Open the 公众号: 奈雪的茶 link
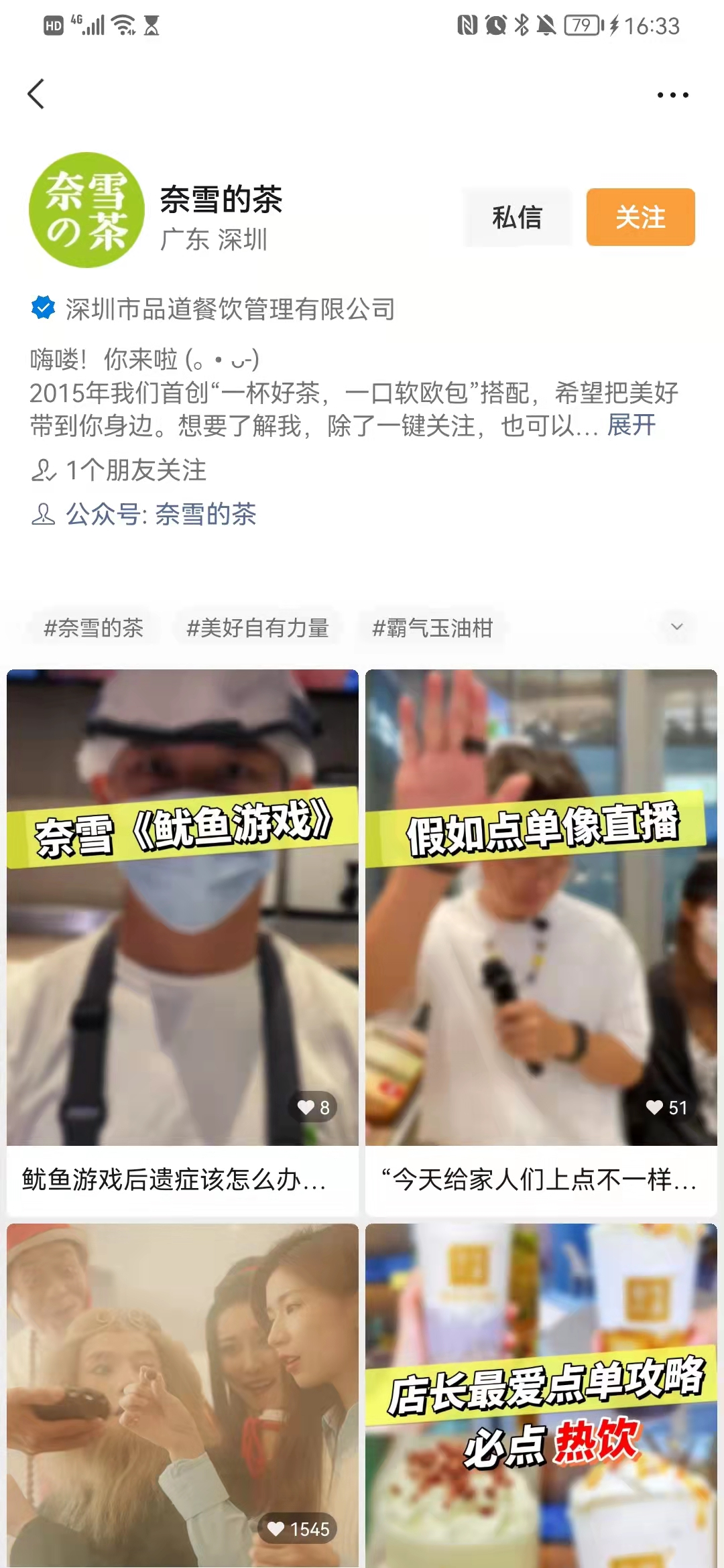 click(x=161, y=515)
